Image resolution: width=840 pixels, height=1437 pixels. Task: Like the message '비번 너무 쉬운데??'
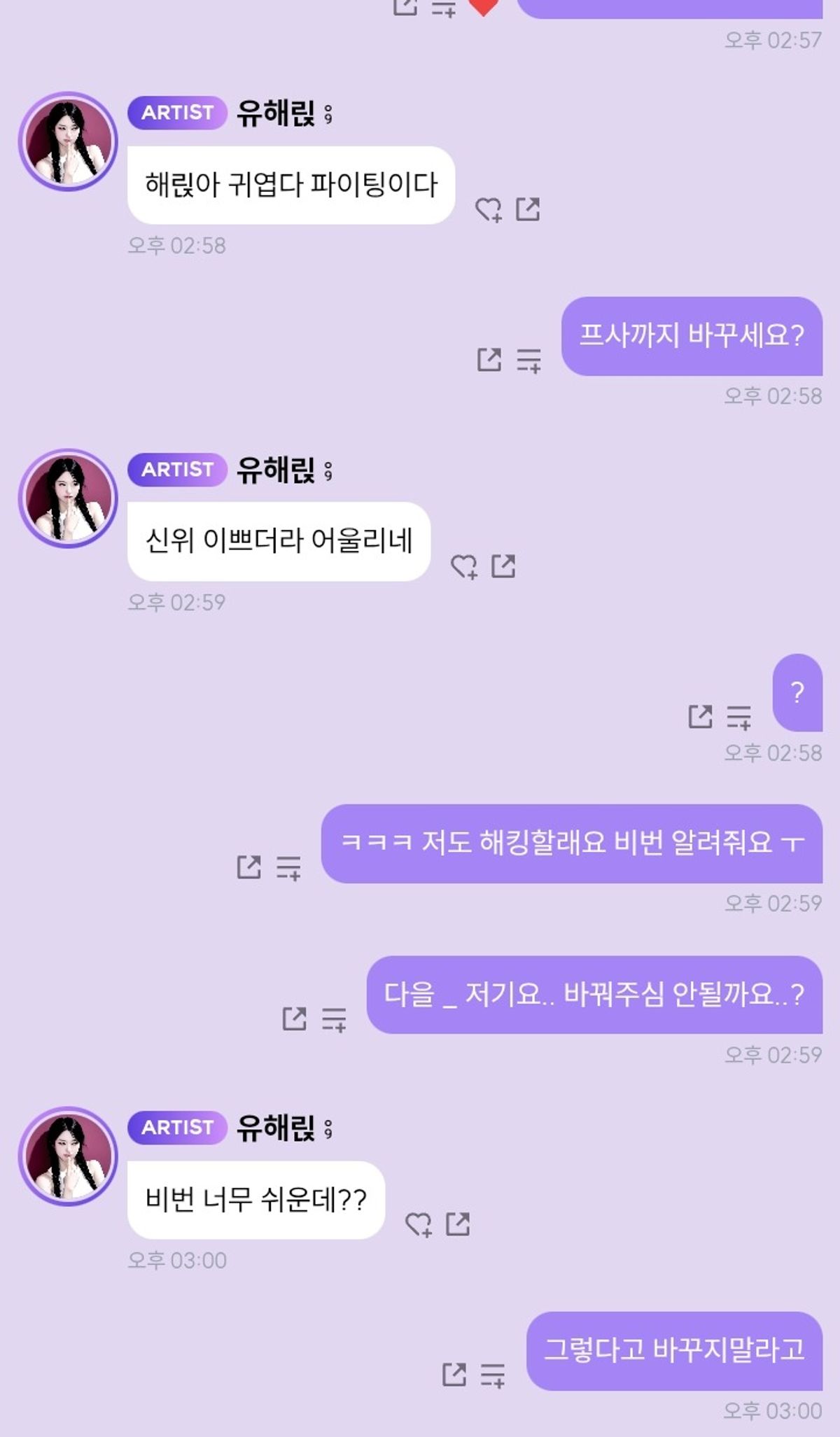419,1224
